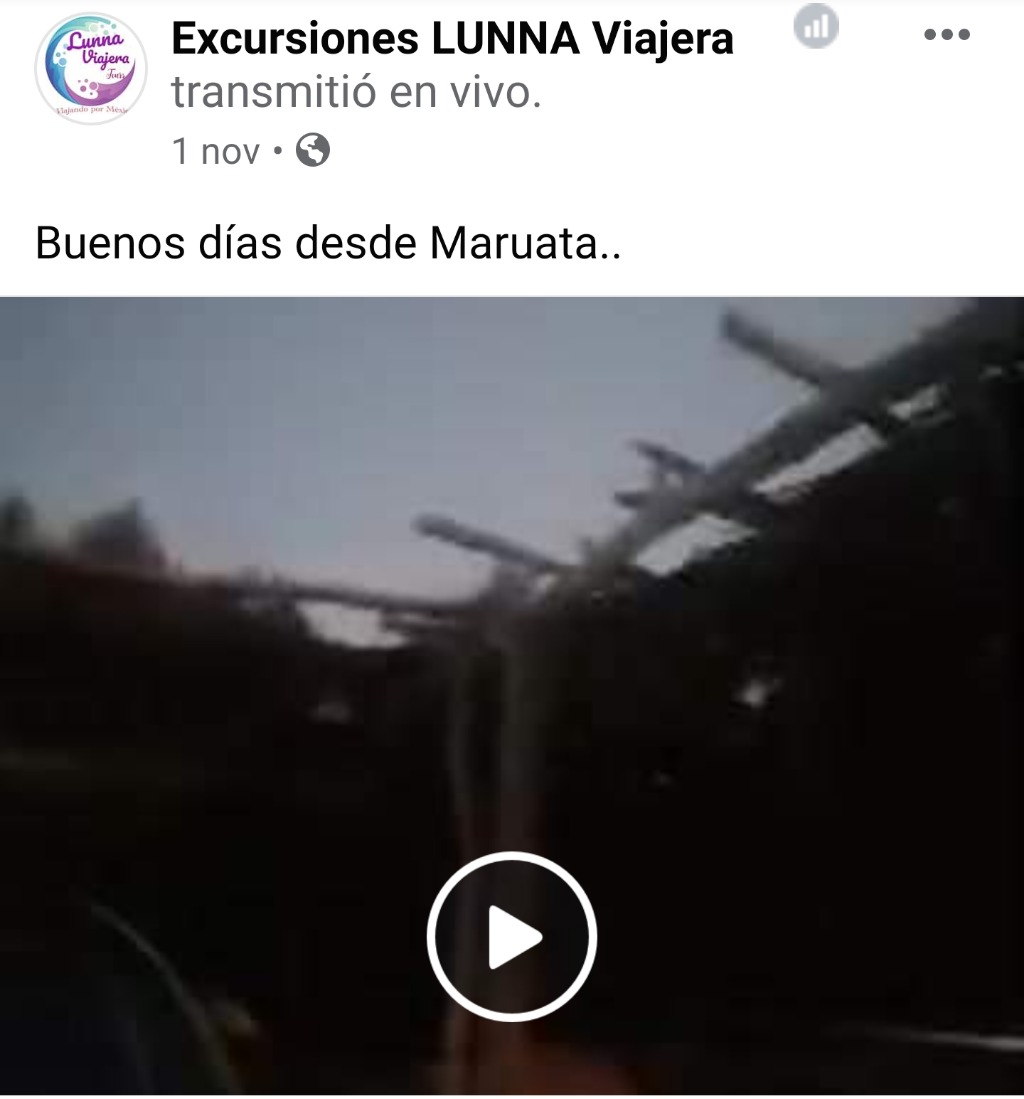
Task: Play the Maruata live video
Action: (x=512, y=937)
